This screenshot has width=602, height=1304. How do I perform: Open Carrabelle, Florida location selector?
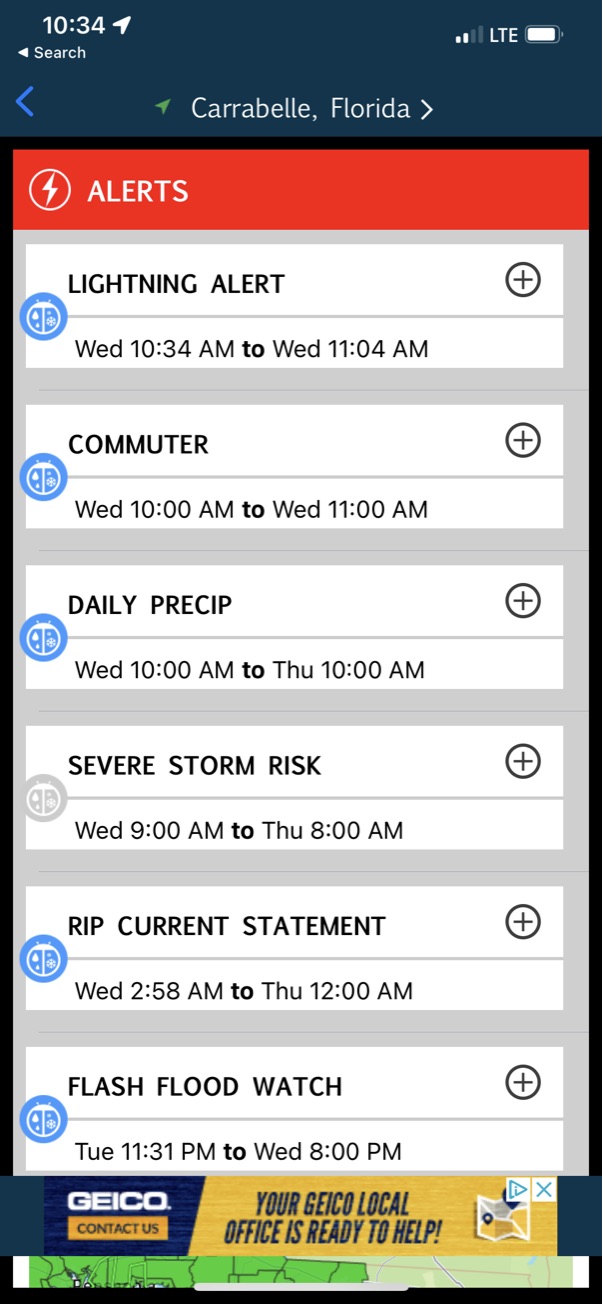tap(298, 108)
